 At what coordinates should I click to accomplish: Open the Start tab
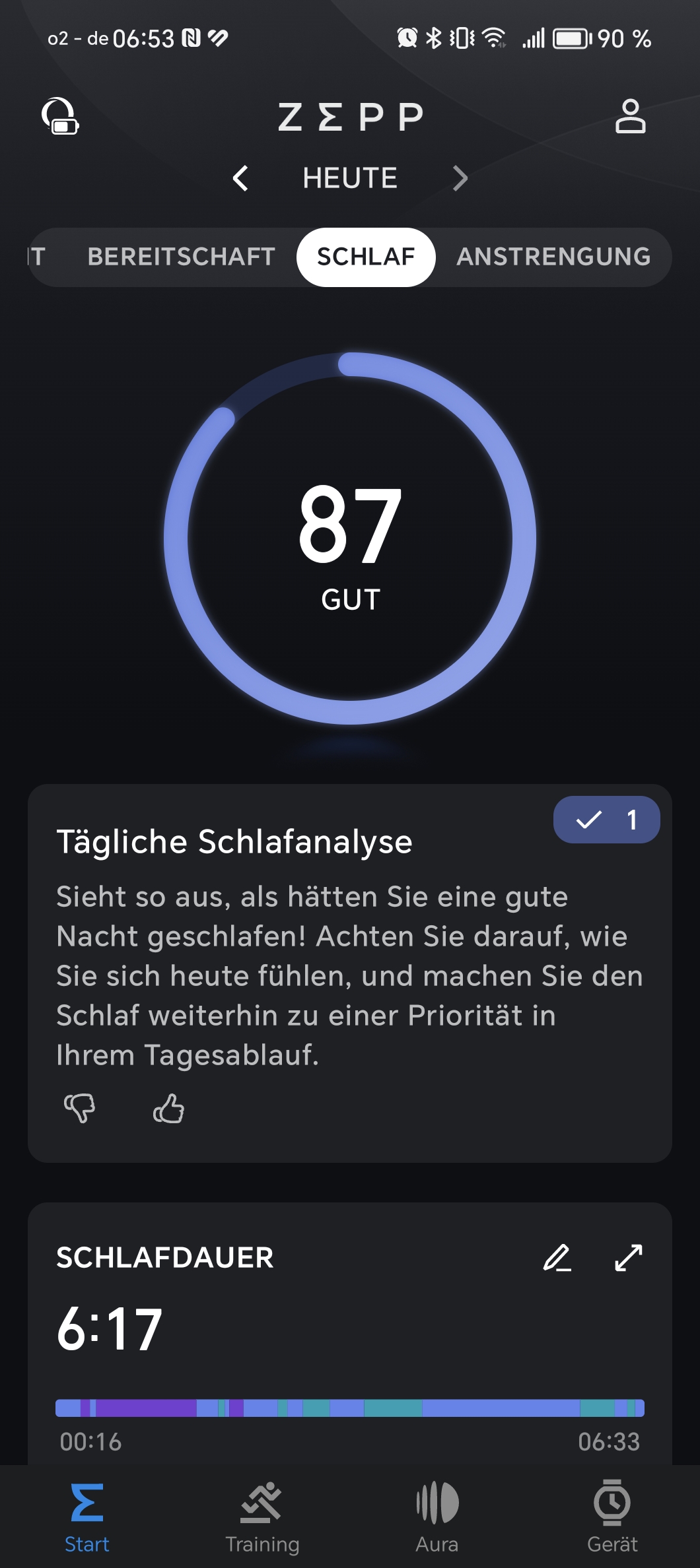[87, 1515]
